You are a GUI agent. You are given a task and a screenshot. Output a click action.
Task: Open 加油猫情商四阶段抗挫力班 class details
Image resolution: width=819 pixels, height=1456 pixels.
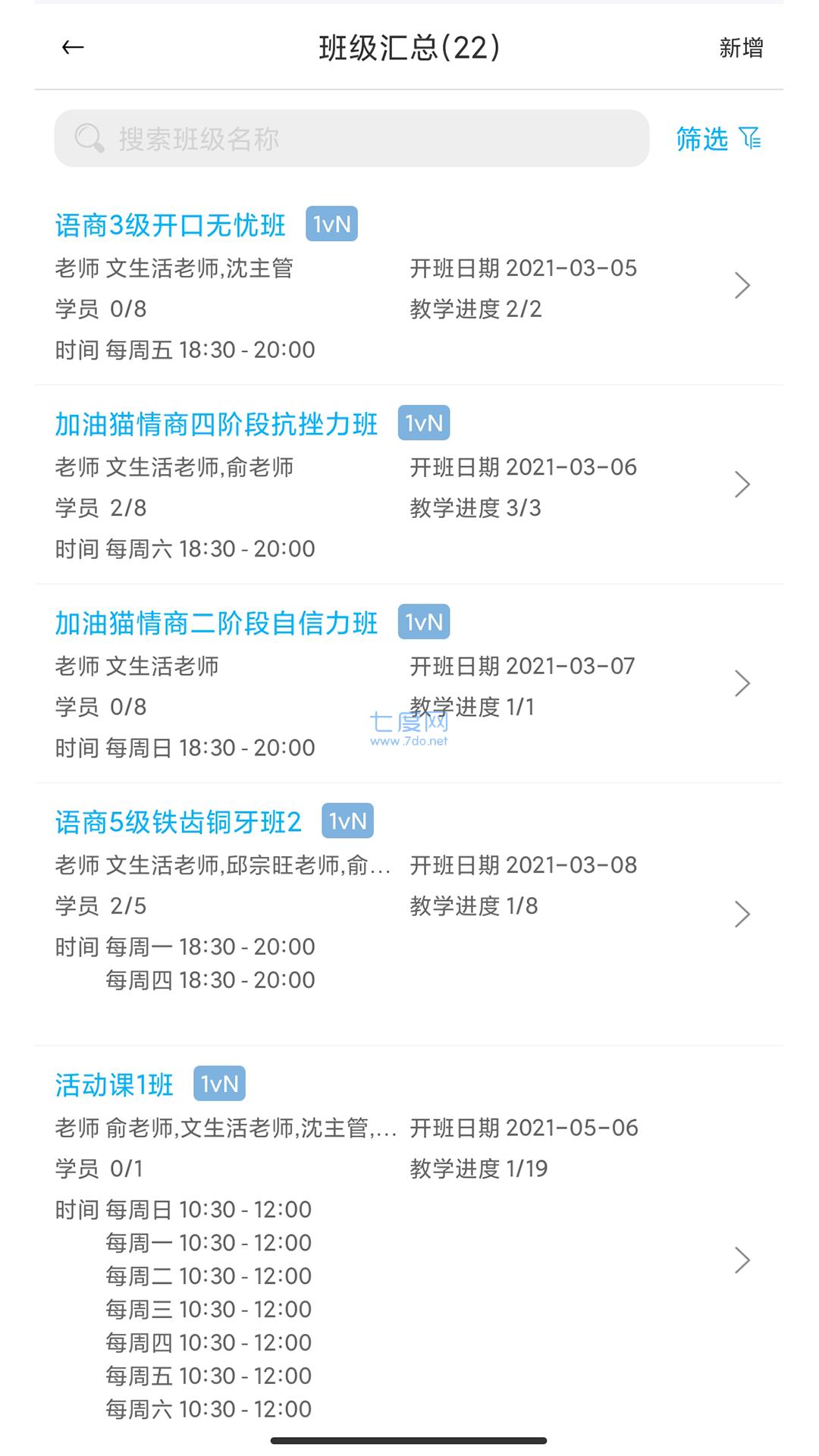click(x=216, y=425)
